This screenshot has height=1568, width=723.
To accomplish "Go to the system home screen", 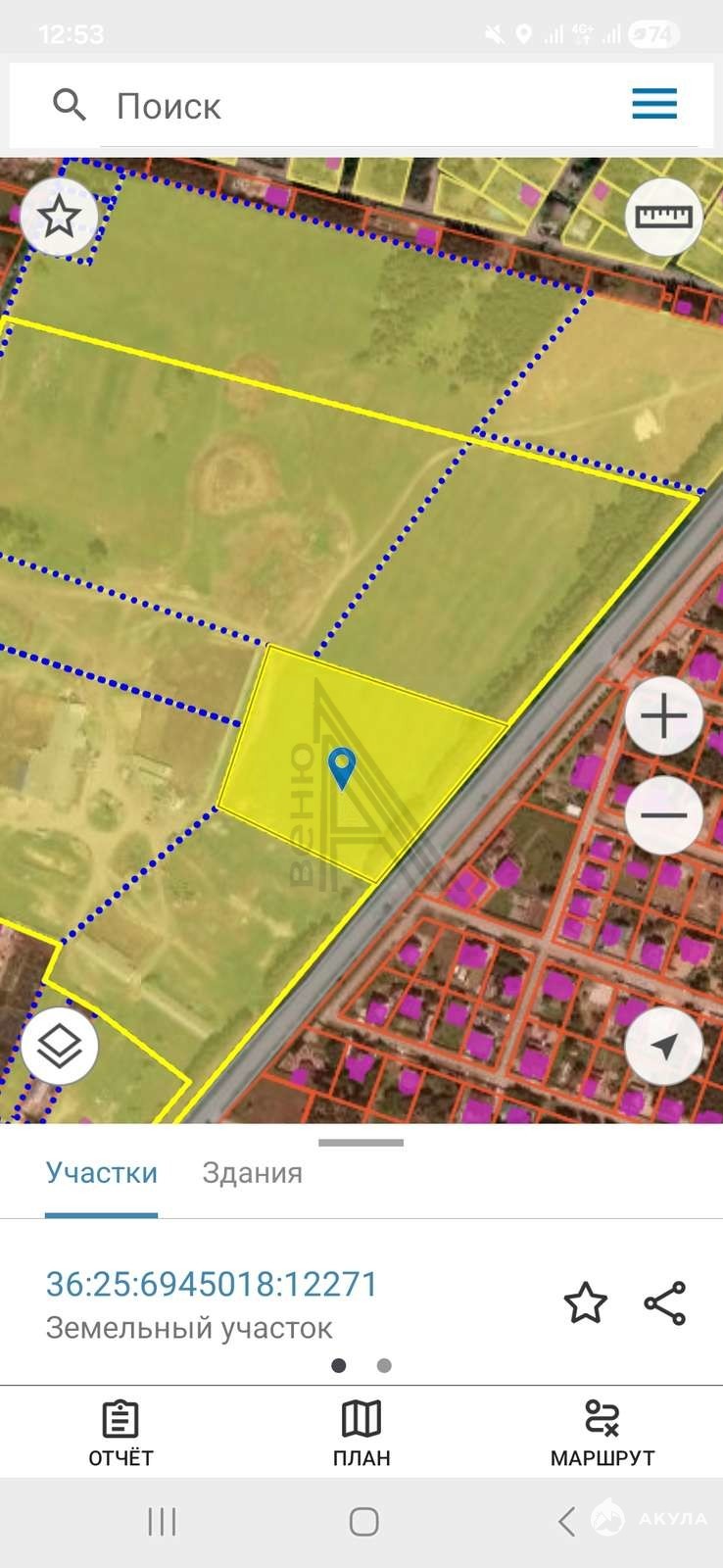I will pyautogui.click(x=363, y=1522).
